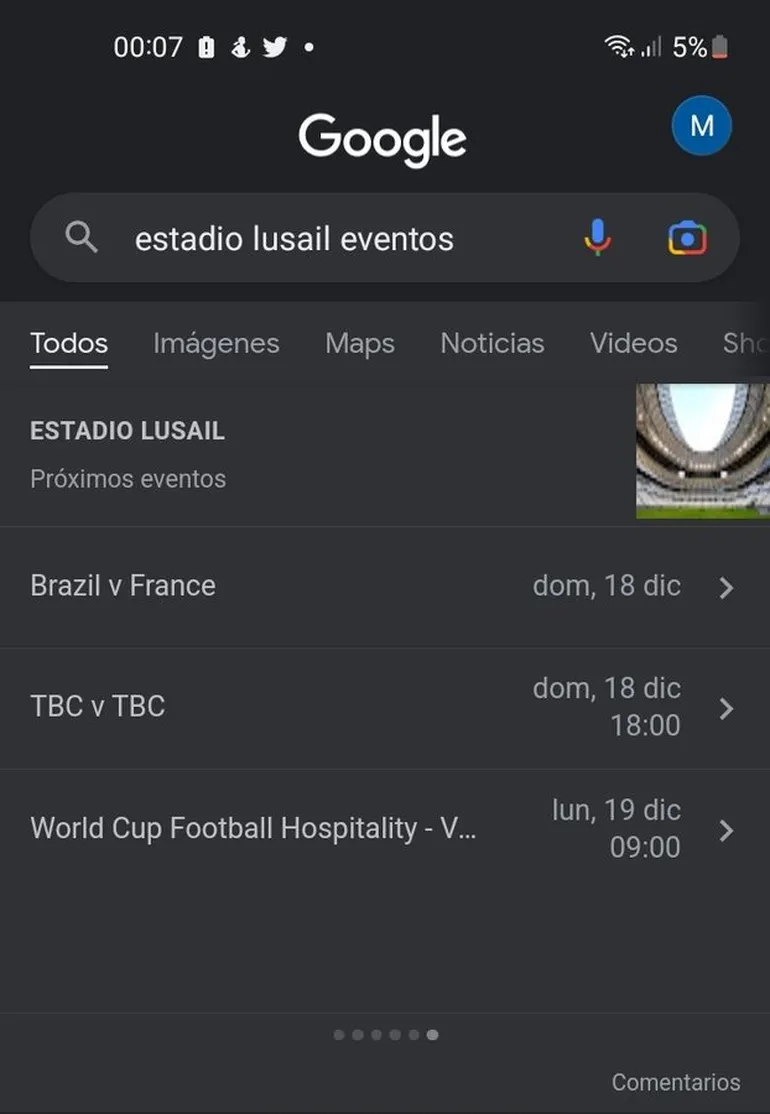The height and width of the screenshot is (1114, 770).
Task: Open the account profile avatar
Action: [702, 126]
